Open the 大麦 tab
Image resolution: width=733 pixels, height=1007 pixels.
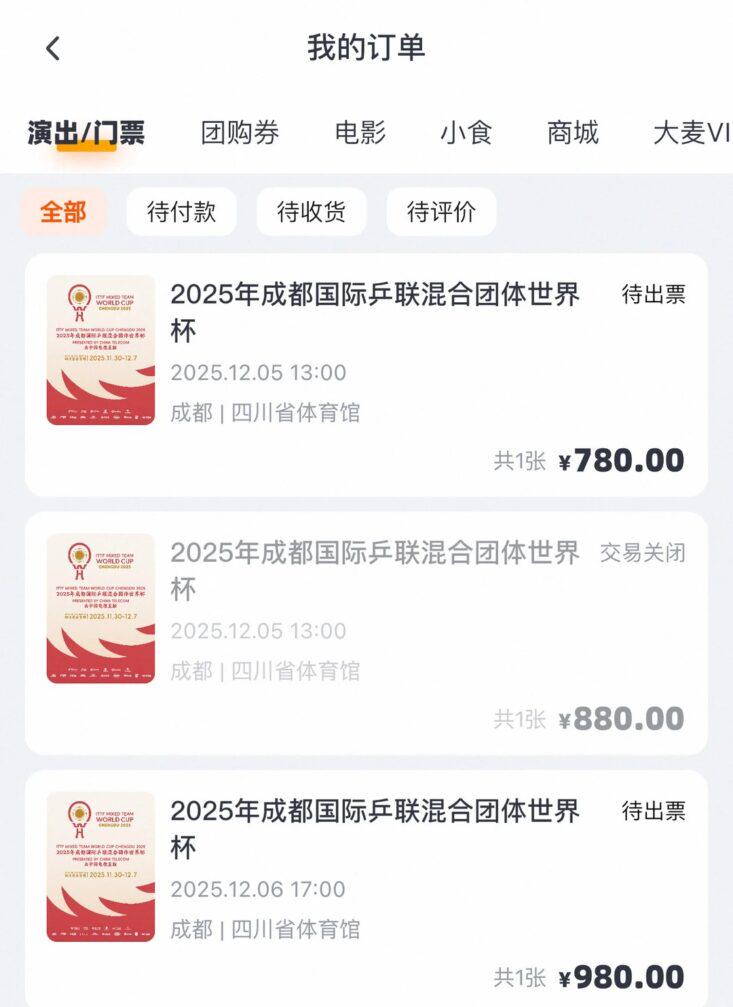(690, 132)
